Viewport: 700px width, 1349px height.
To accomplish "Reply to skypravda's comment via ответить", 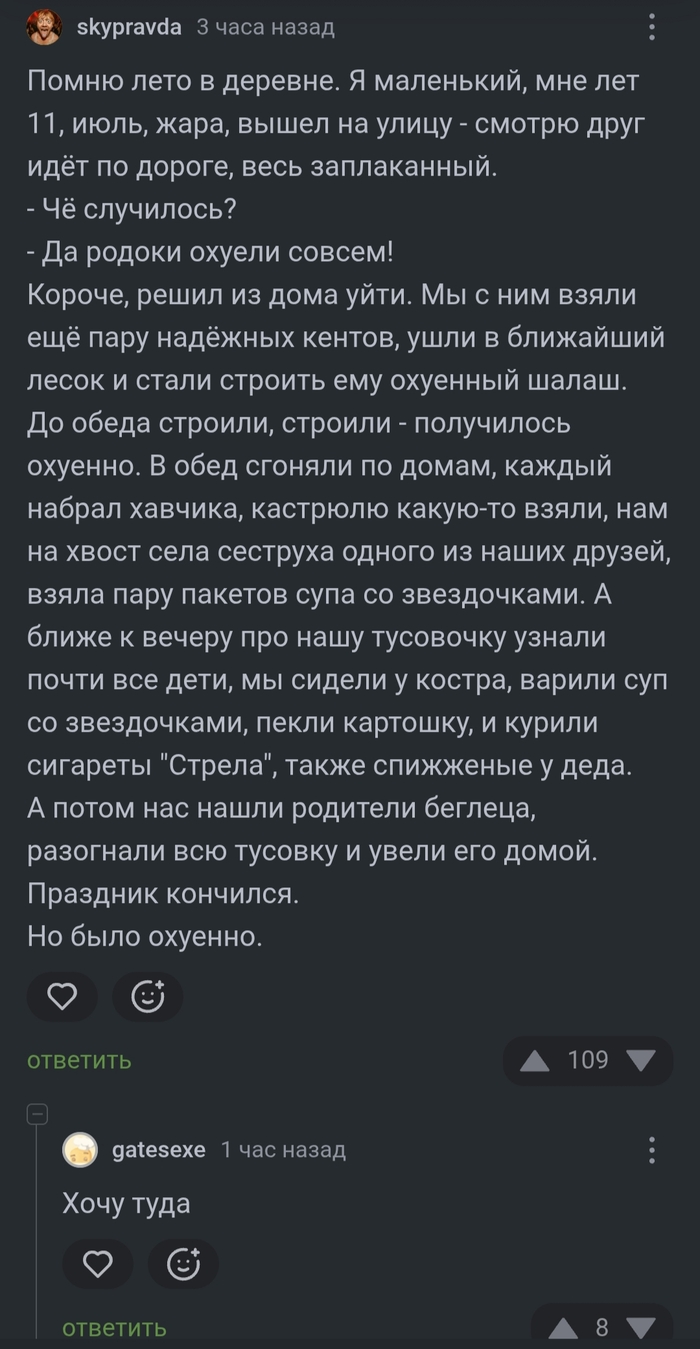I will pos(79,1060).
